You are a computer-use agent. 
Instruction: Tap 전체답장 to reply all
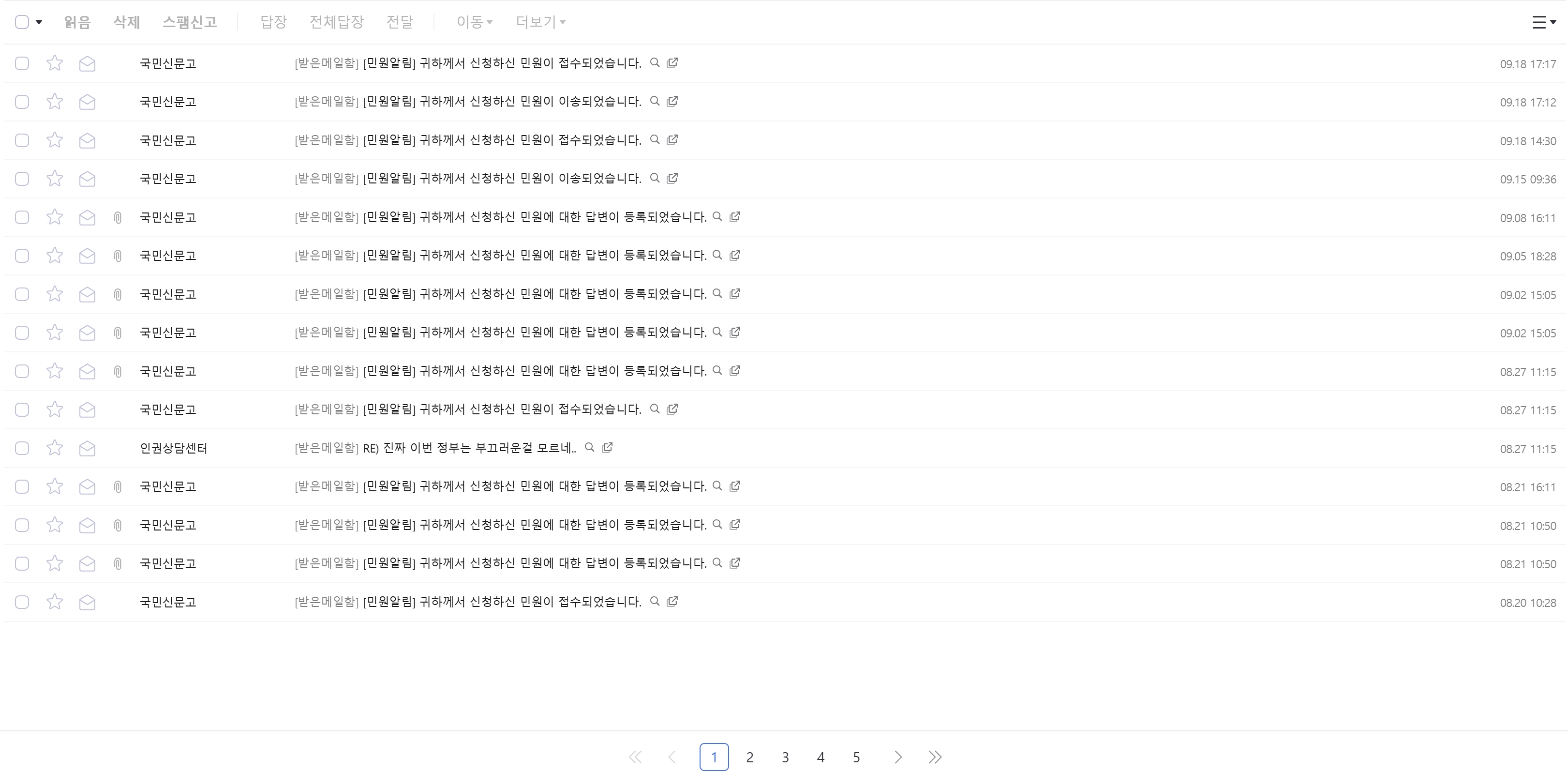pos(337,22)
